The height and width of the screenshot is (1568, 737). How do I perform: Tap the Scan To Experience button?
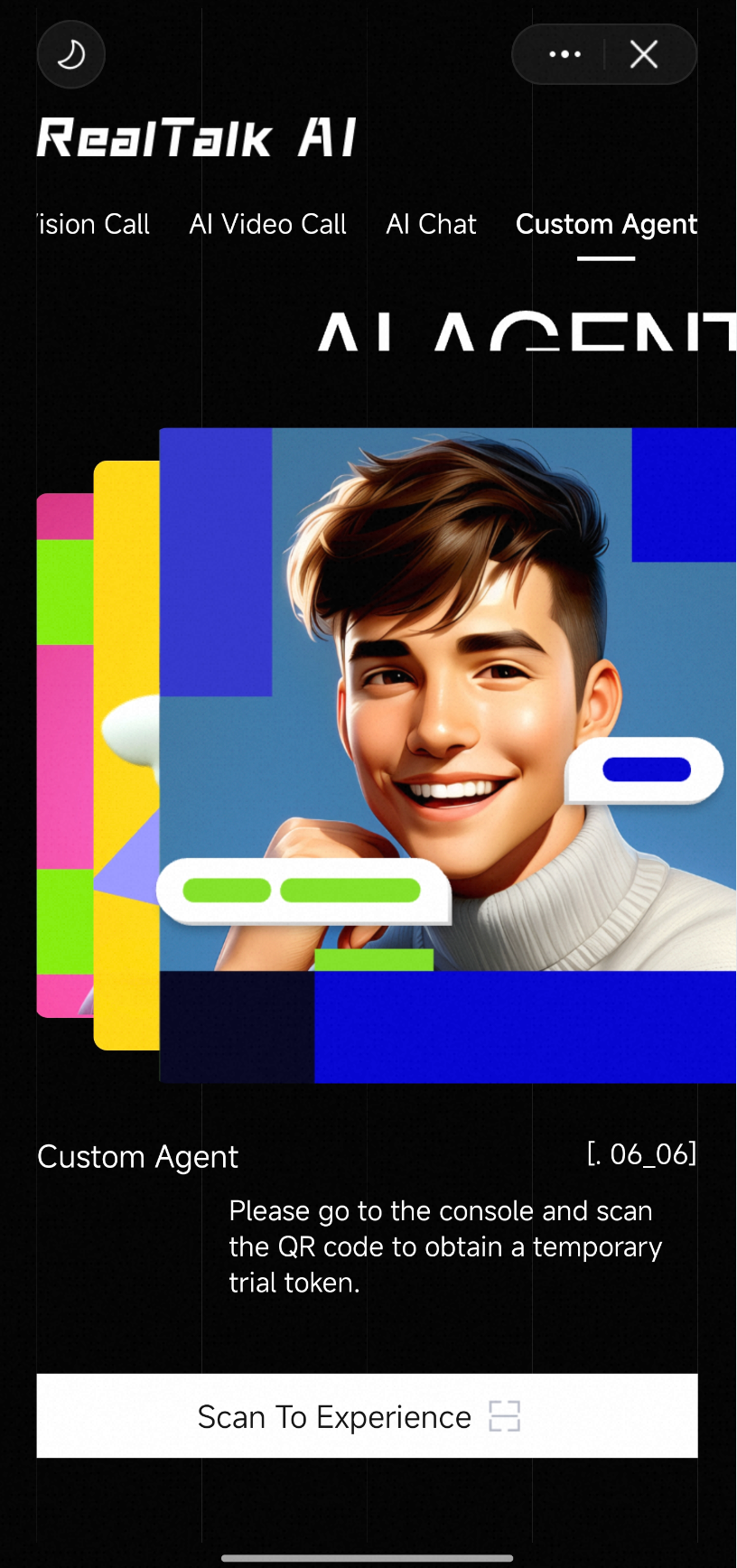[x=367, y=1416]
